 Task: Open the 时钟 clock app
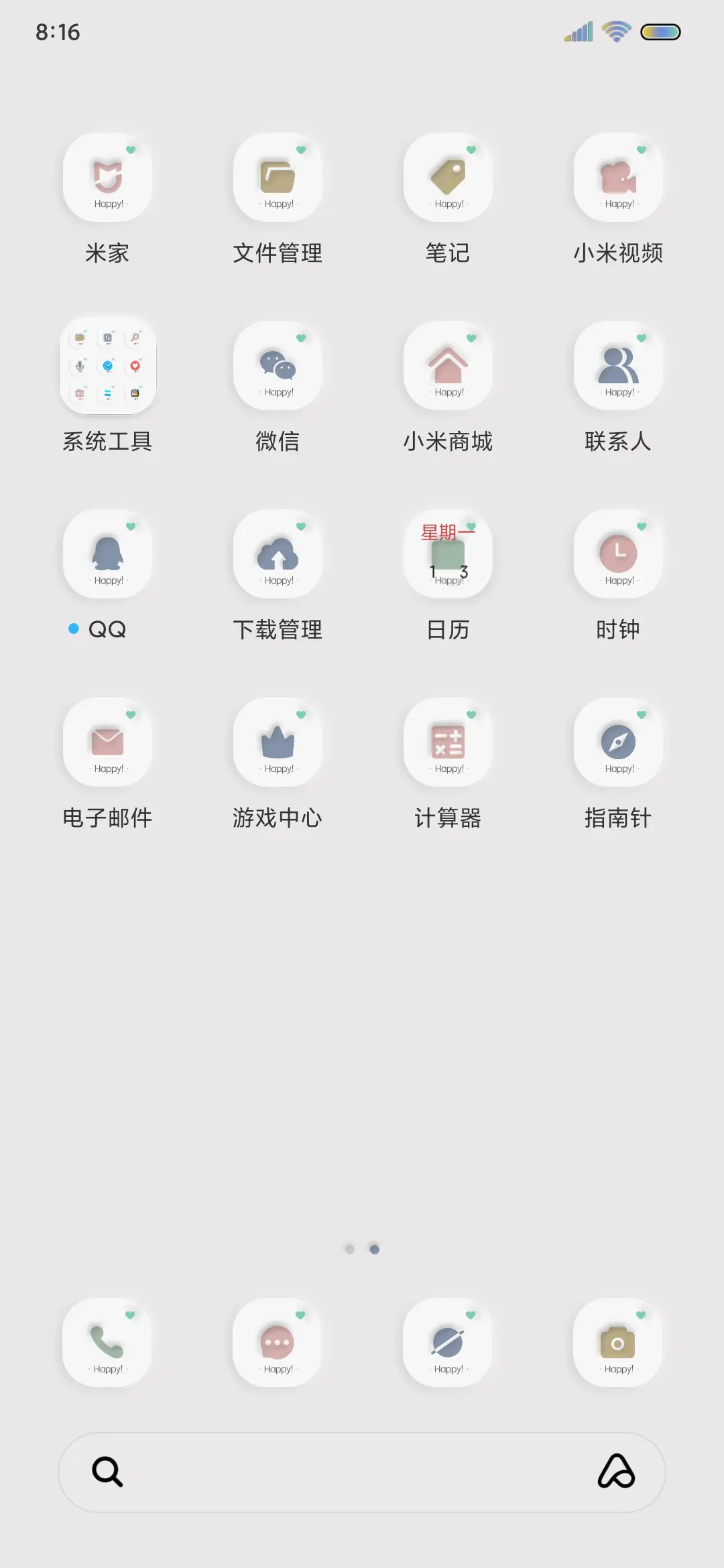pyautogui.click(x=617, y=554)
